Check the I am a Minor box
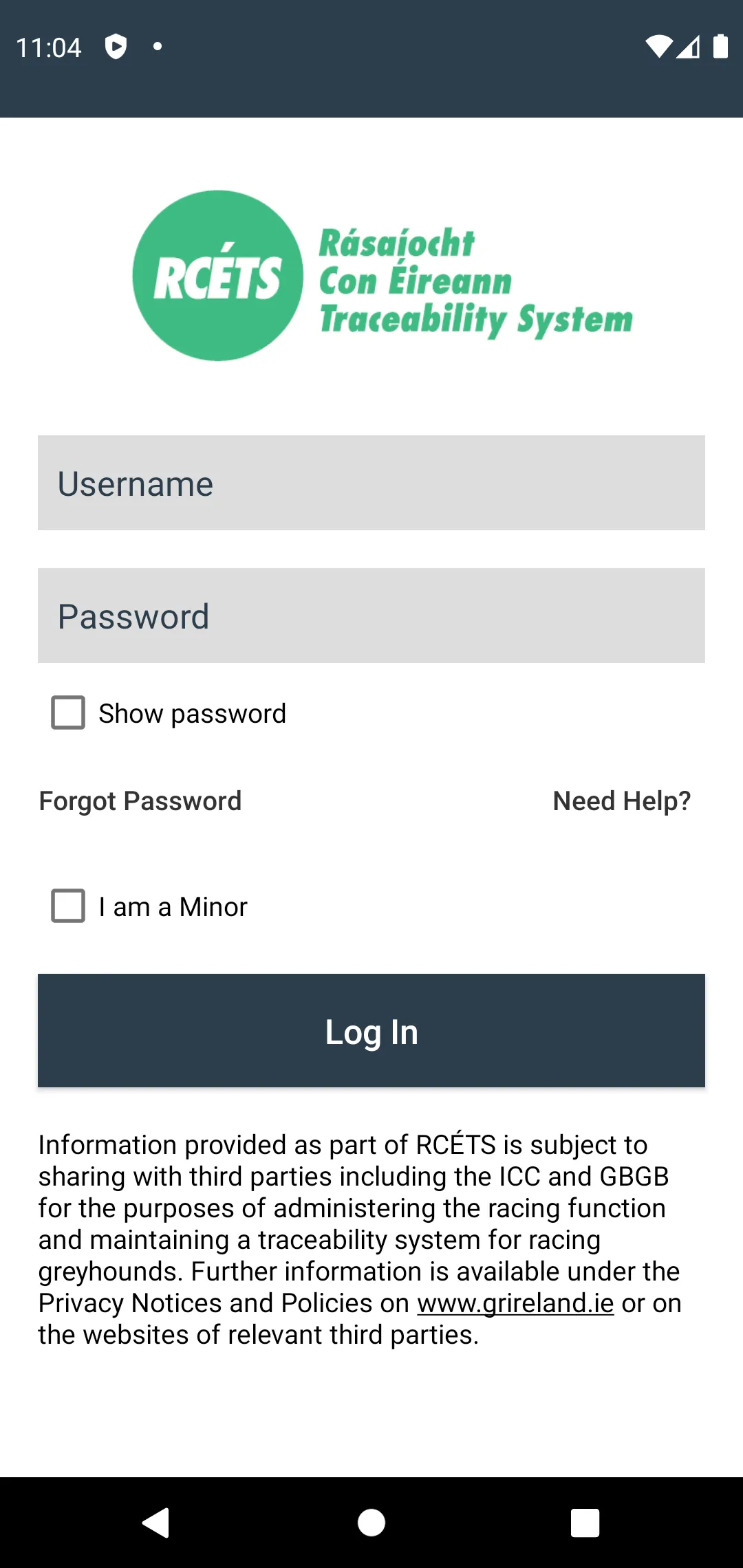This screenshot has height=1568, width=743. (x=68, y=906)
